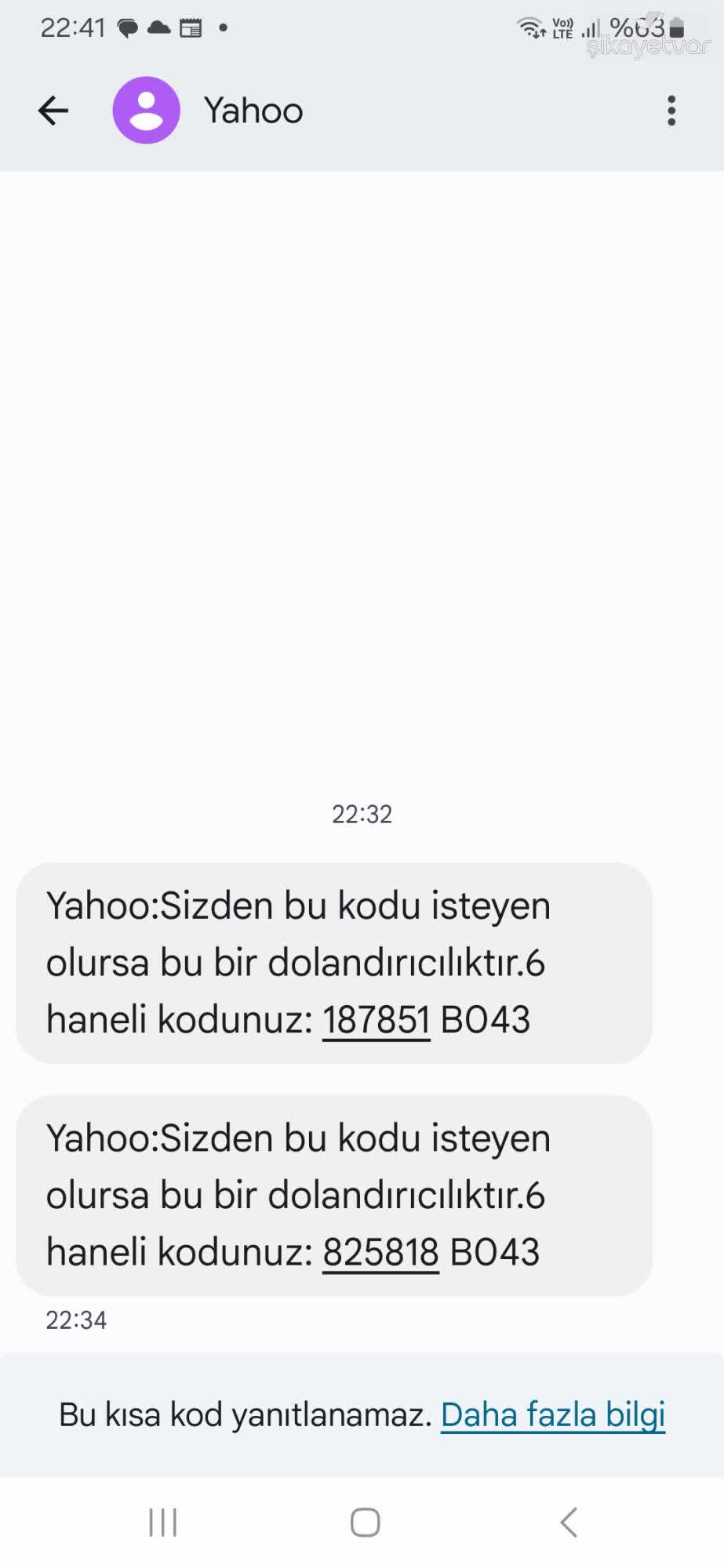Tap the navigation bar back button
The height and width of the screenshot is (1568, 724).
click(567, 1523)
